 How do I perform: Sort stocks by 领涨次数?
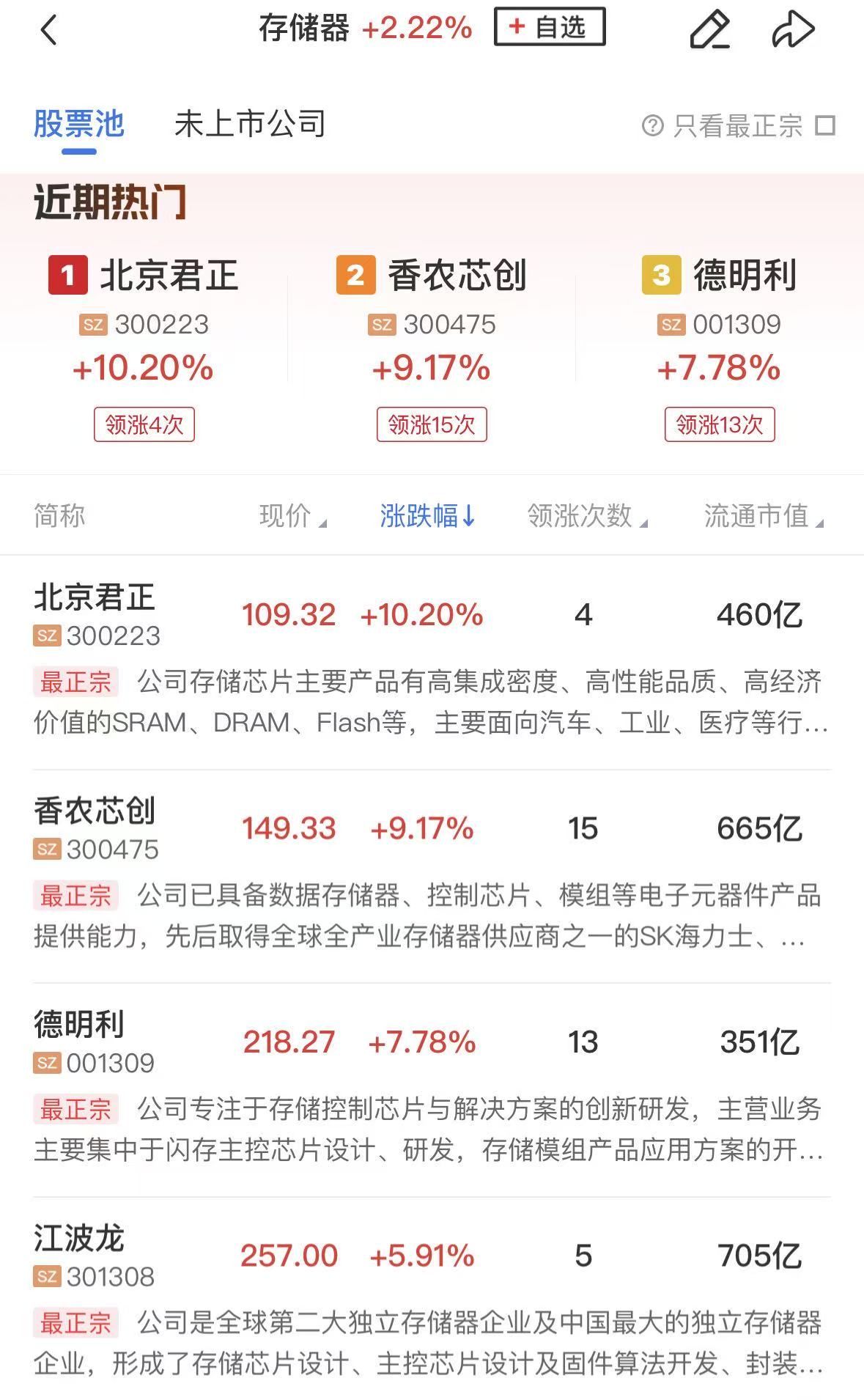click(x=587, y=516)
